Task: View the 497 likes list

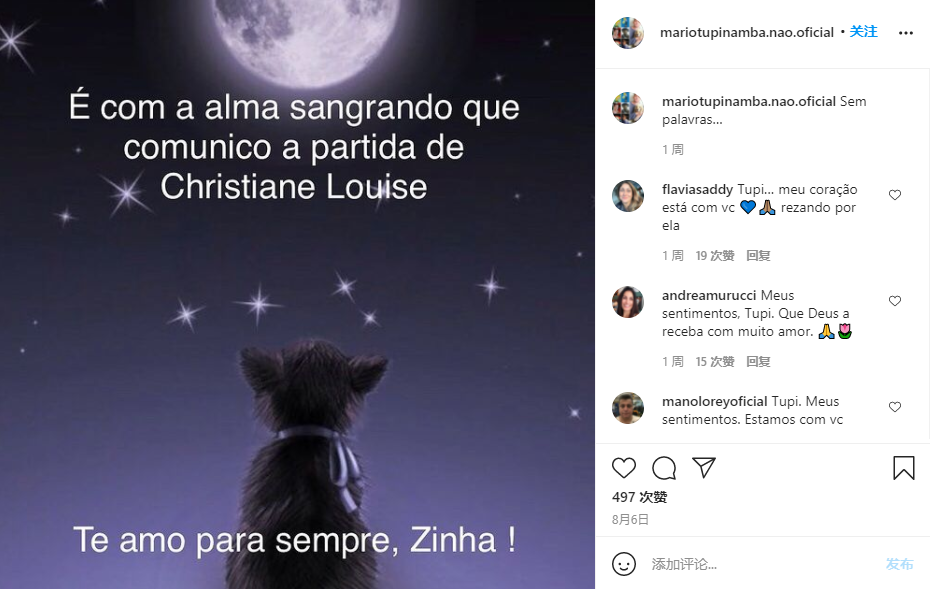Action: point(639,497)
